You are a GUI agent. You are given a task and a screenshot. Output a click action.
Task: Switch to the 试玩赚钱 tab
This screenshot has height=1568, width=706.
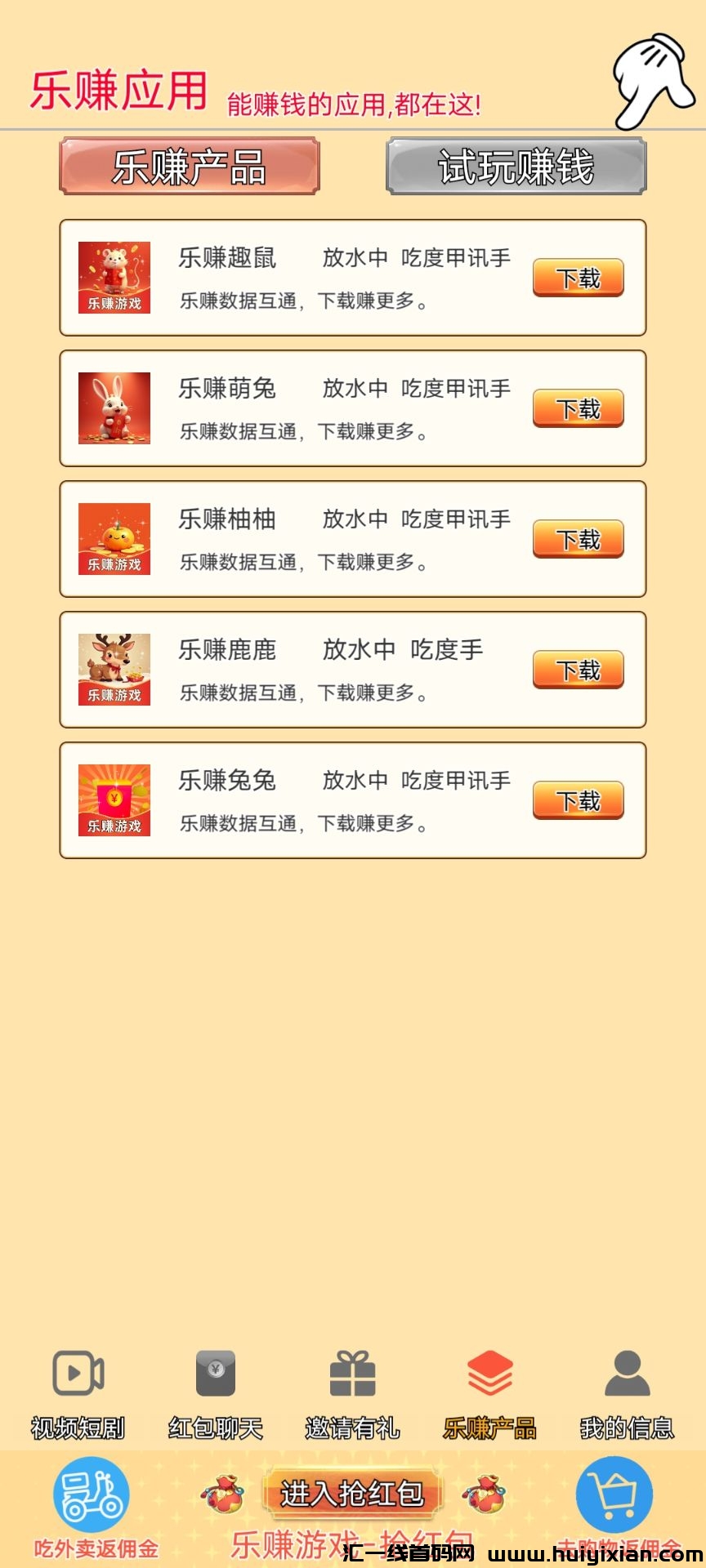[516, 167]
